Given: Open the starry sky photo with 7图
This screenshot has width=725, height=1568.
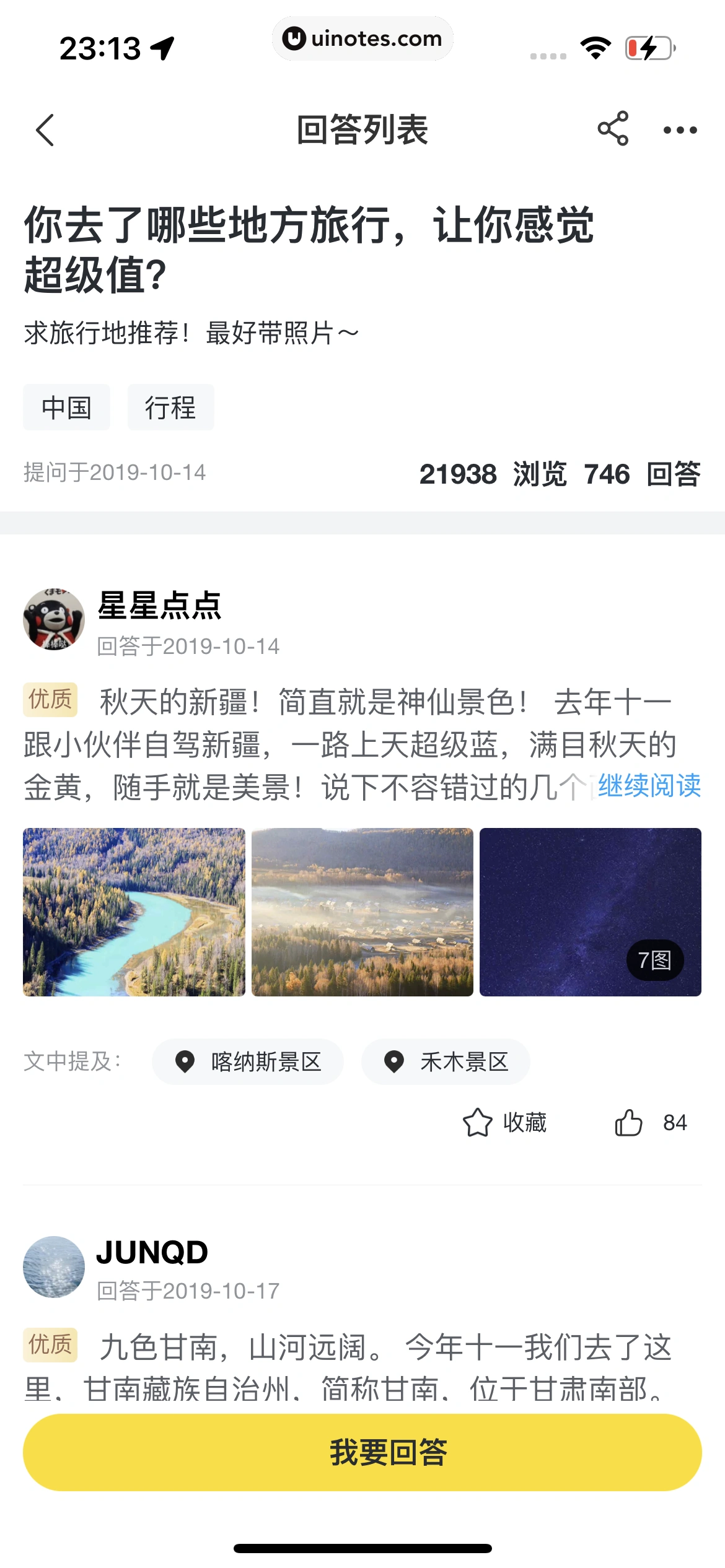Looking at the screenshot, I should 590,912.
